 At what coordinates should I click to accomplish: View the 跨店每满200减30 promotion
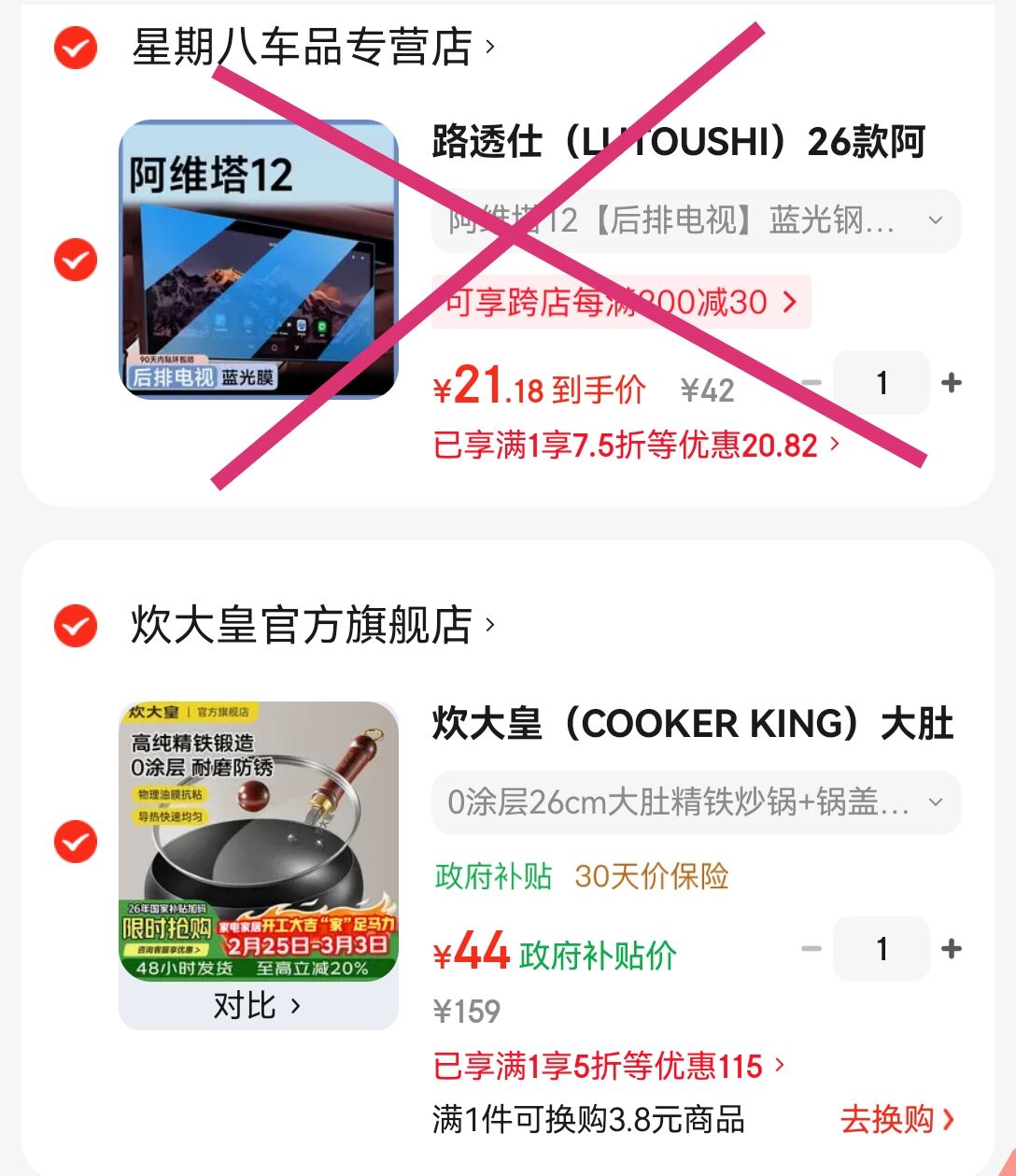pyautogui.click(x=621, y=302)
